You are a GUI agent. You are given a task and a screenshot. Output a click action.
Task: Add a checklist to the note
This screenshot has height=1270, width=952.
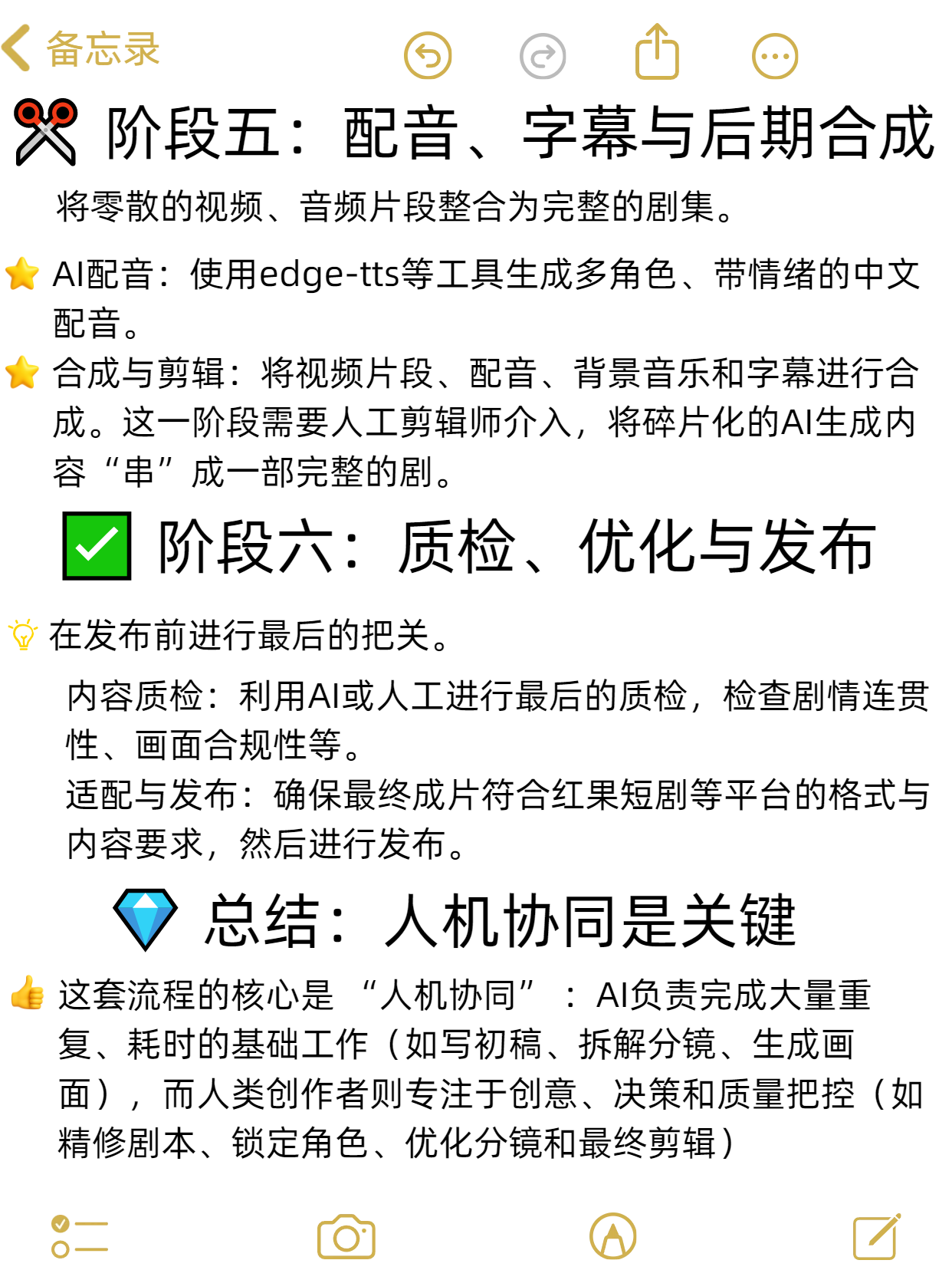coord(80,1236)
